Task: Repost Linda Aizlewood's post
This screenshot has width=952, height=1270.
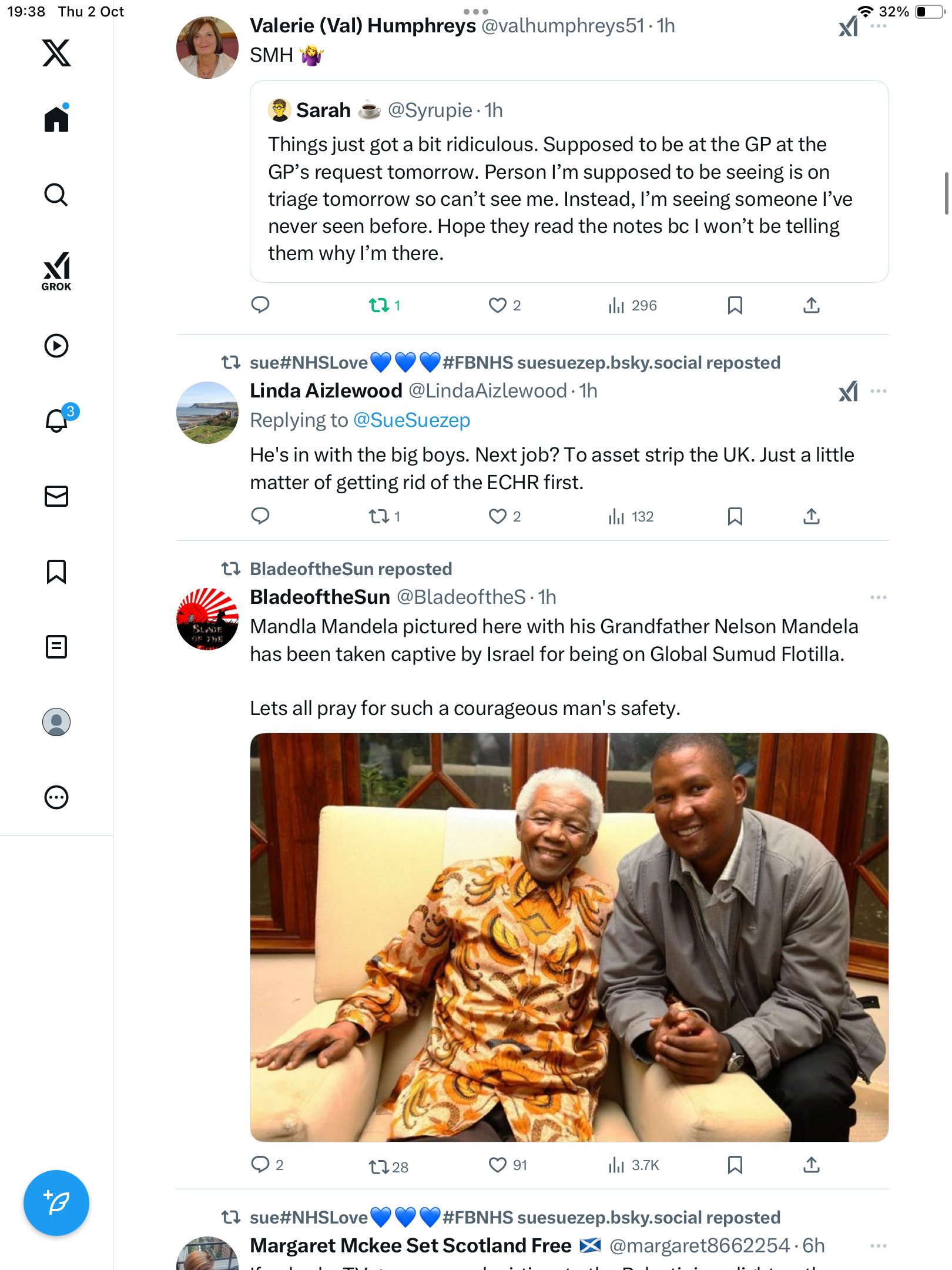Action: pos(379,516)
